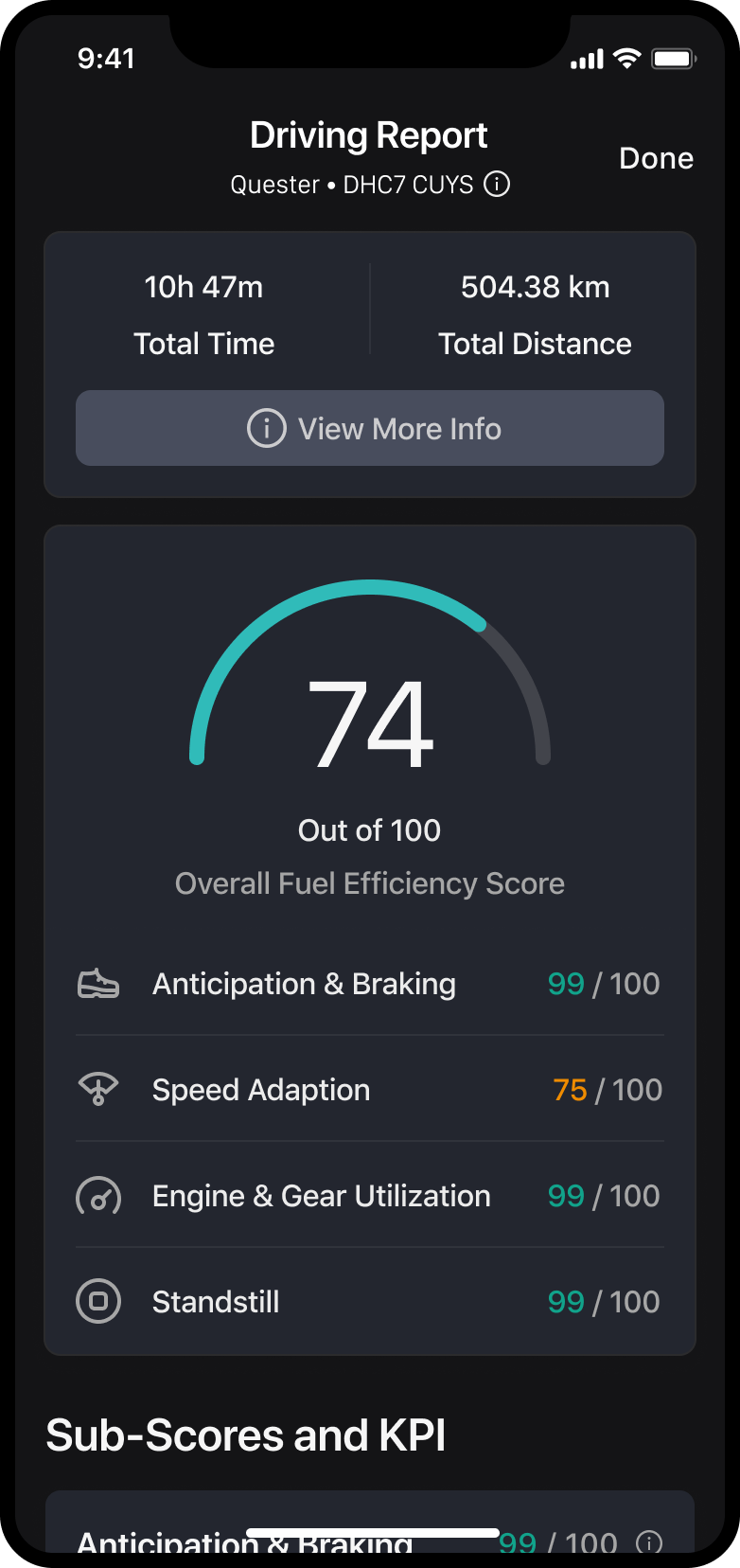Image resolution: width=740 pixels, height=1568 pixels.
Task: Tap the speedometer icon beside Speed Adaption
Action: (97, 1089)
